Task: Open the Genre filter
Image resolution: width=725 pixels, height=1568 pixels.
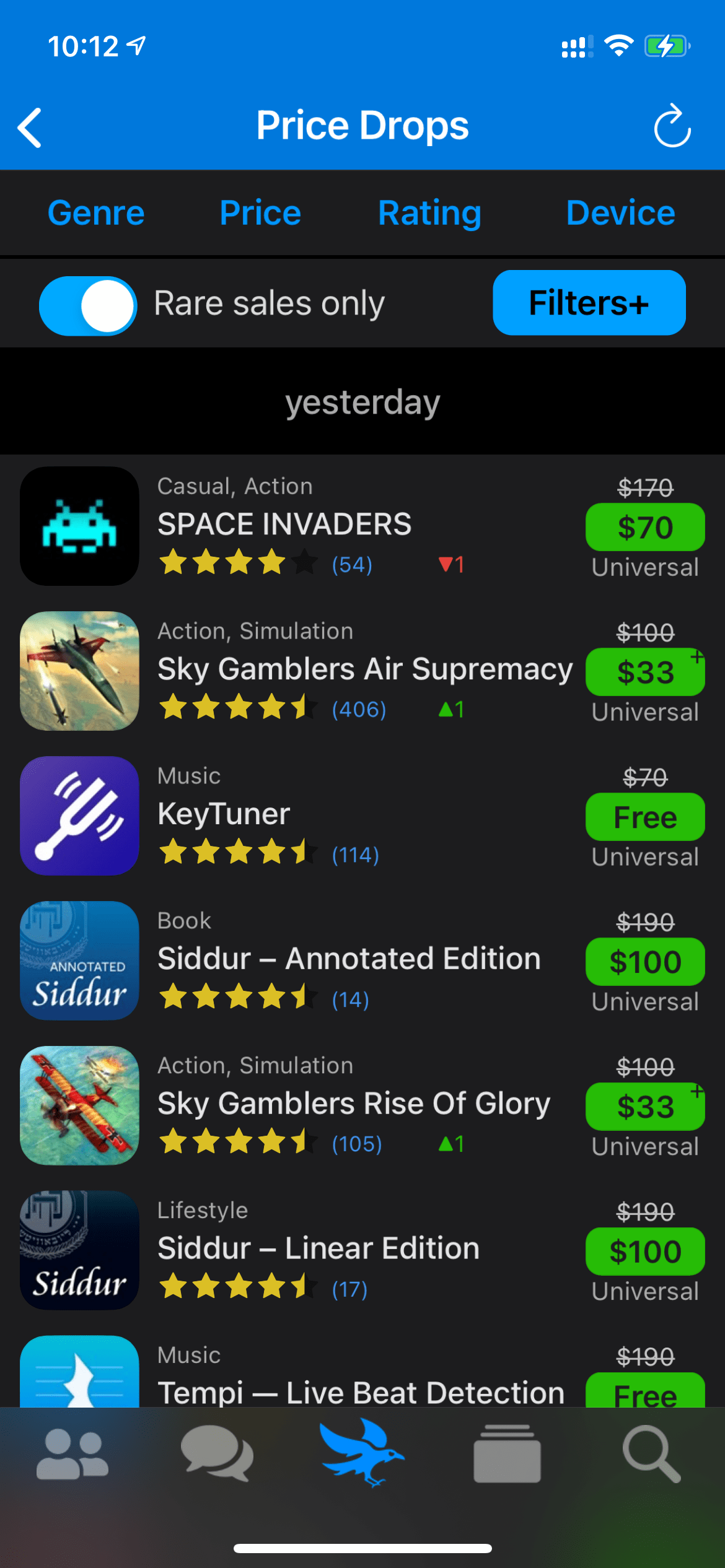Action: 96,213
